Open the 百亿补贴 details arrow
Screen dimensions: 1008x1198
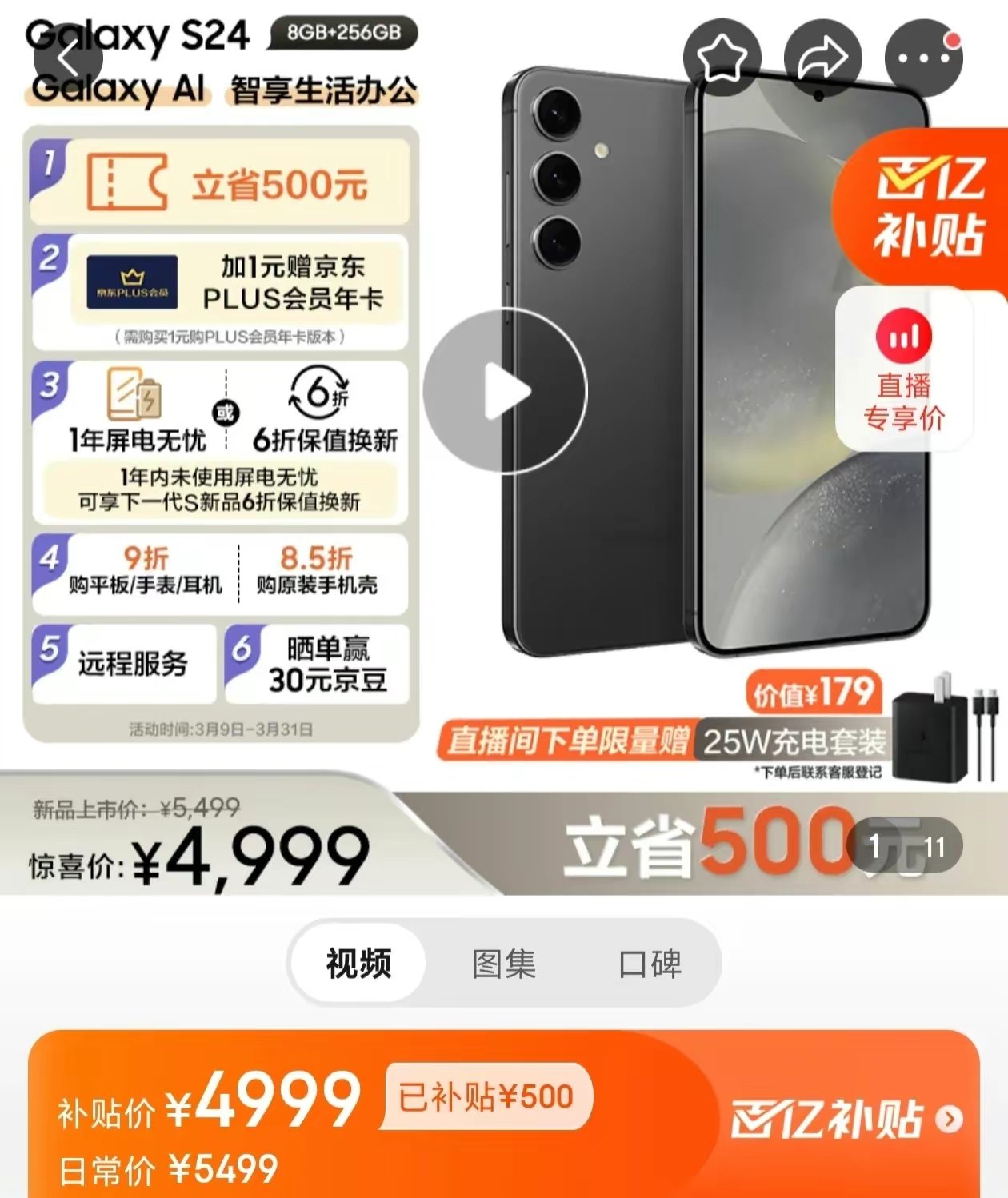(x=950, y=1119)
